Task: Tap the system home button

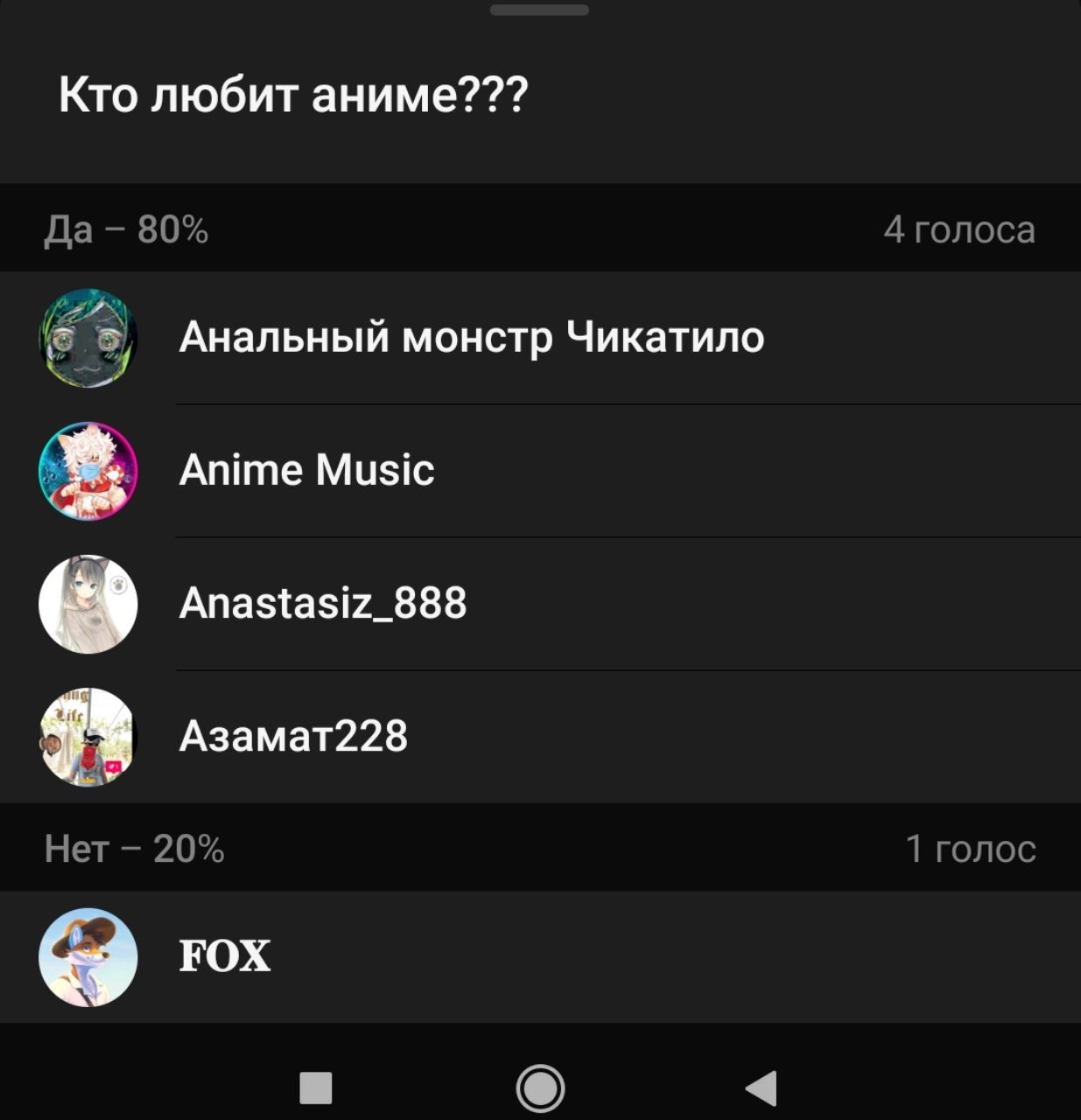Action: pyautogui.click(x=540, y=1088)
